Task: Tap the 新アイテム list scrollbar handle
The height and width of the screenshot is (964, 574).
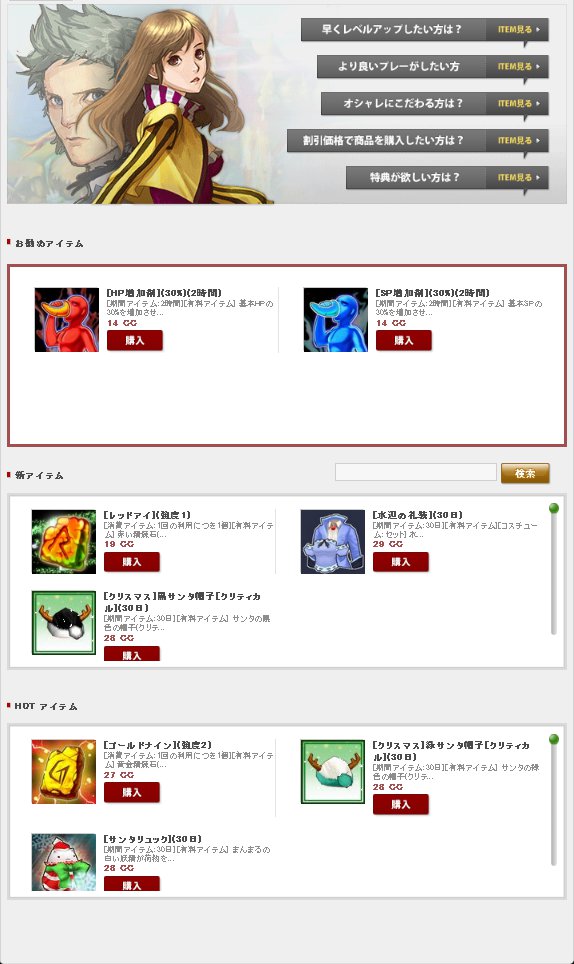Action: 554,508
